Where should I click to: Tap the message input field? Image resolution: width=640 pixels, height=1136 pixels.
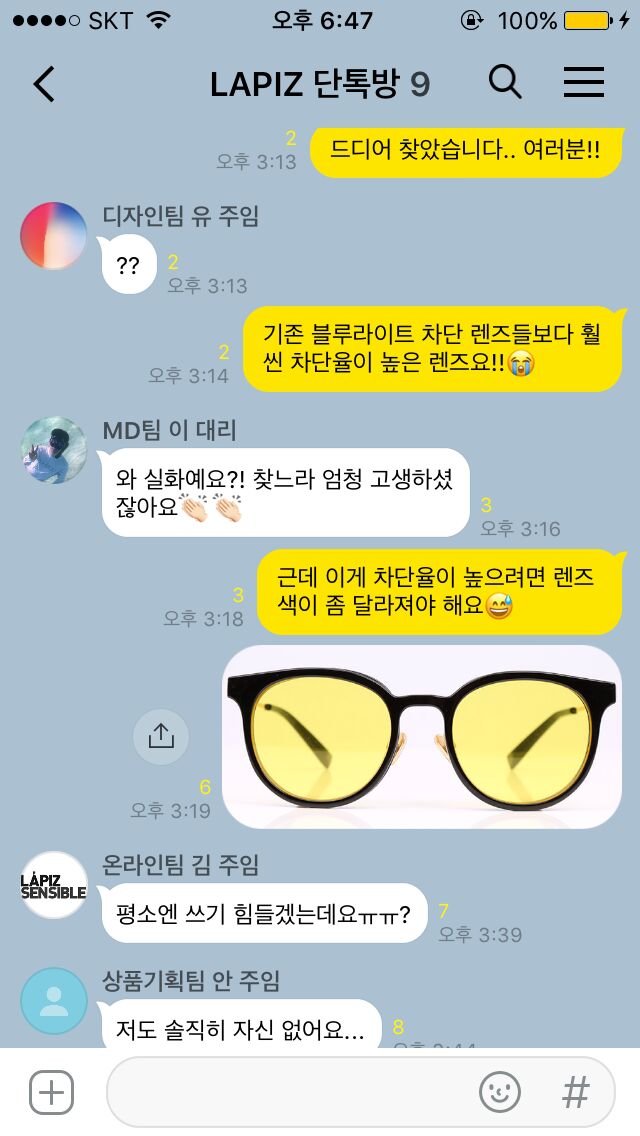click(x=290, y=1092)
